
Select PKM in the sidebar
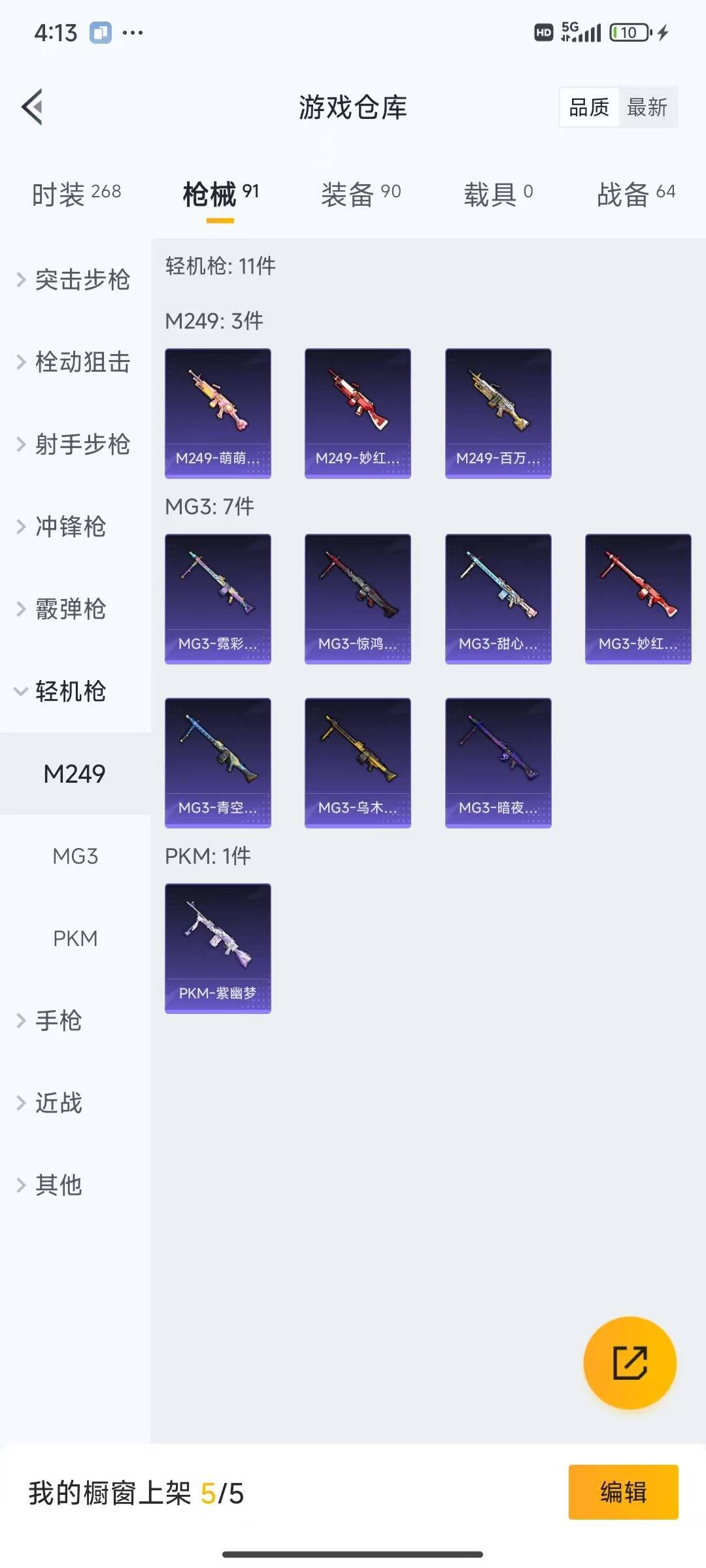pos(75,938)
